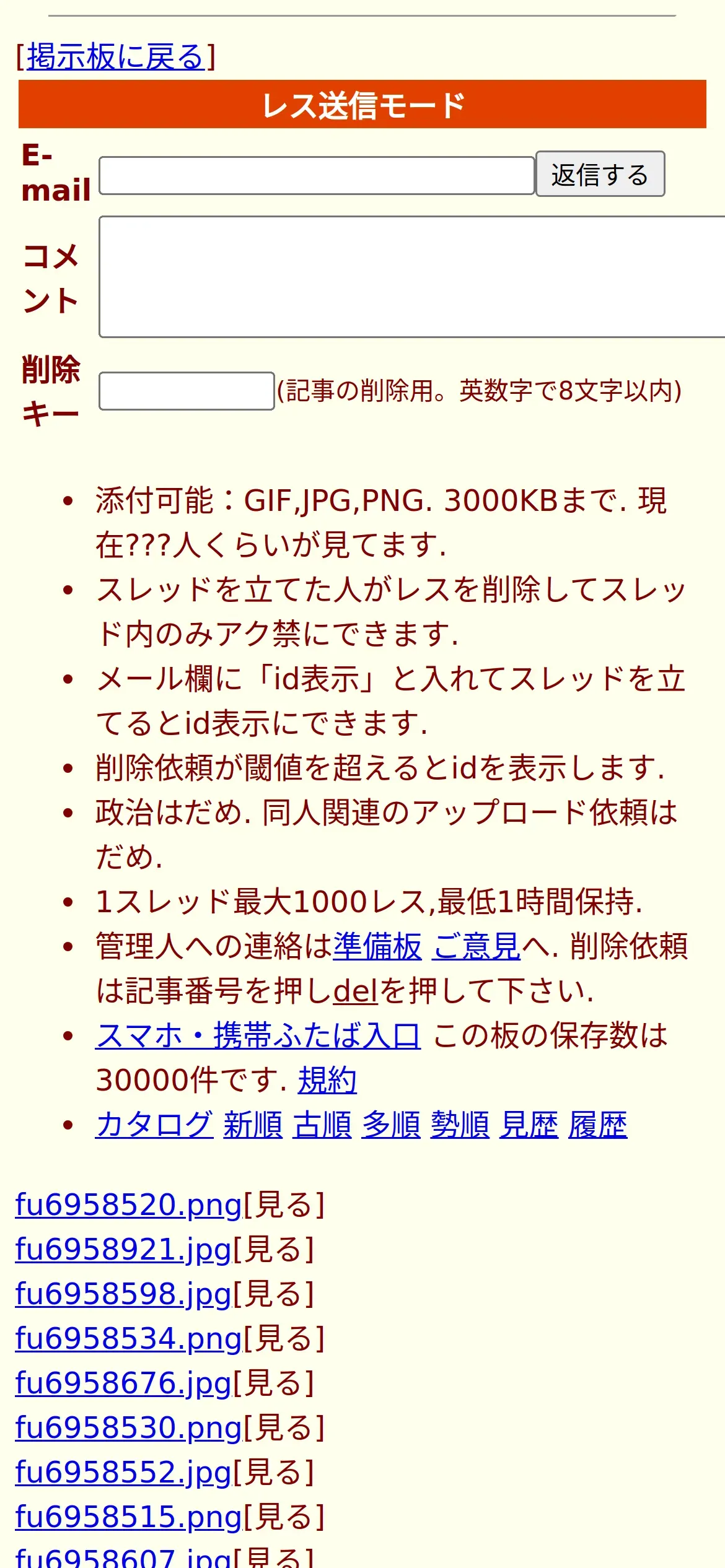Viewport: 725px width, 1568px height.
Task: Open file fu6958921.jpg
Action: (123, 1250)
